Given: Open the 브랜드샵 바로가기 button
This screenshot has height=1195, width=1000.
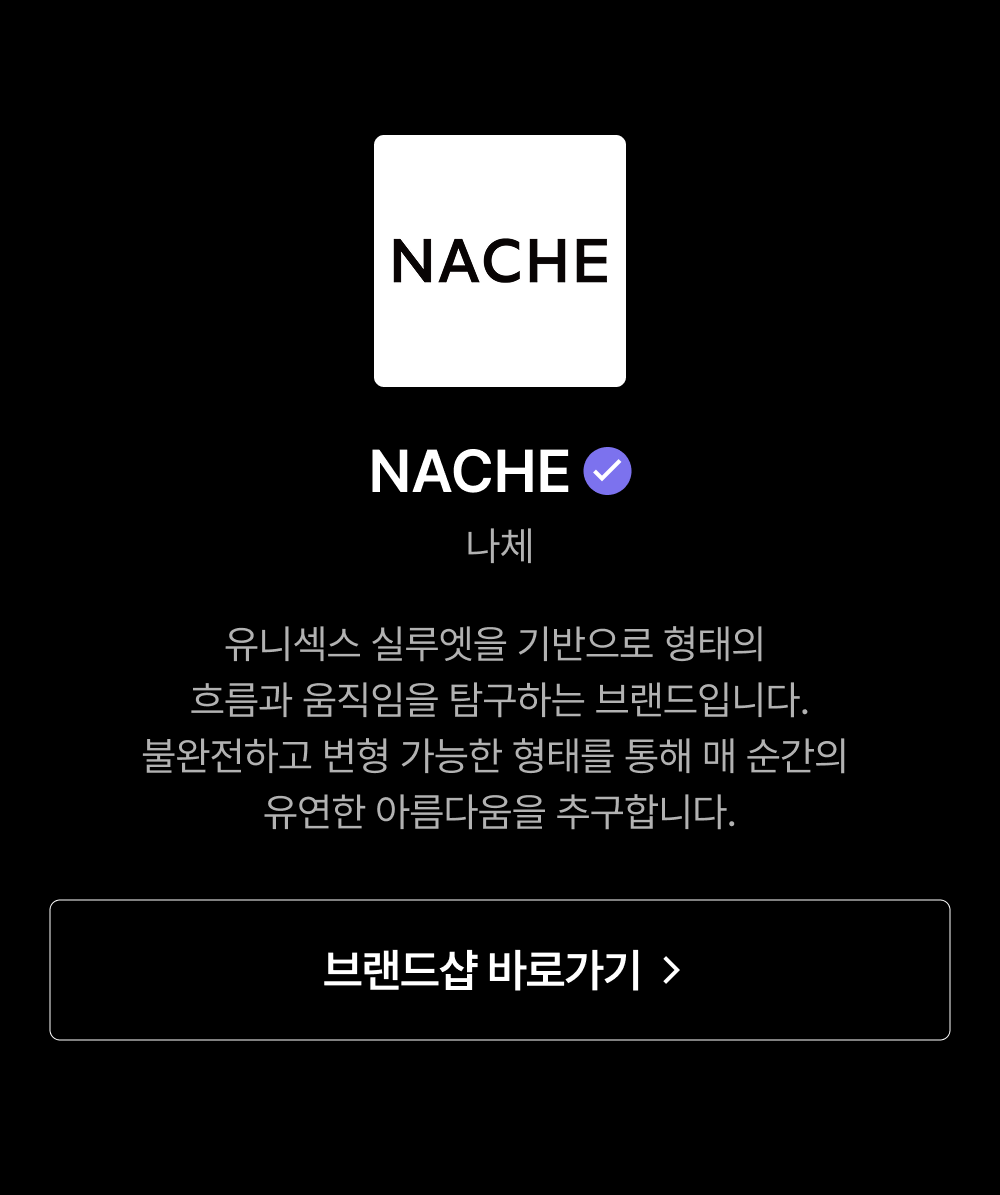Looking at the screenshot, I should (x=500, y=969).
